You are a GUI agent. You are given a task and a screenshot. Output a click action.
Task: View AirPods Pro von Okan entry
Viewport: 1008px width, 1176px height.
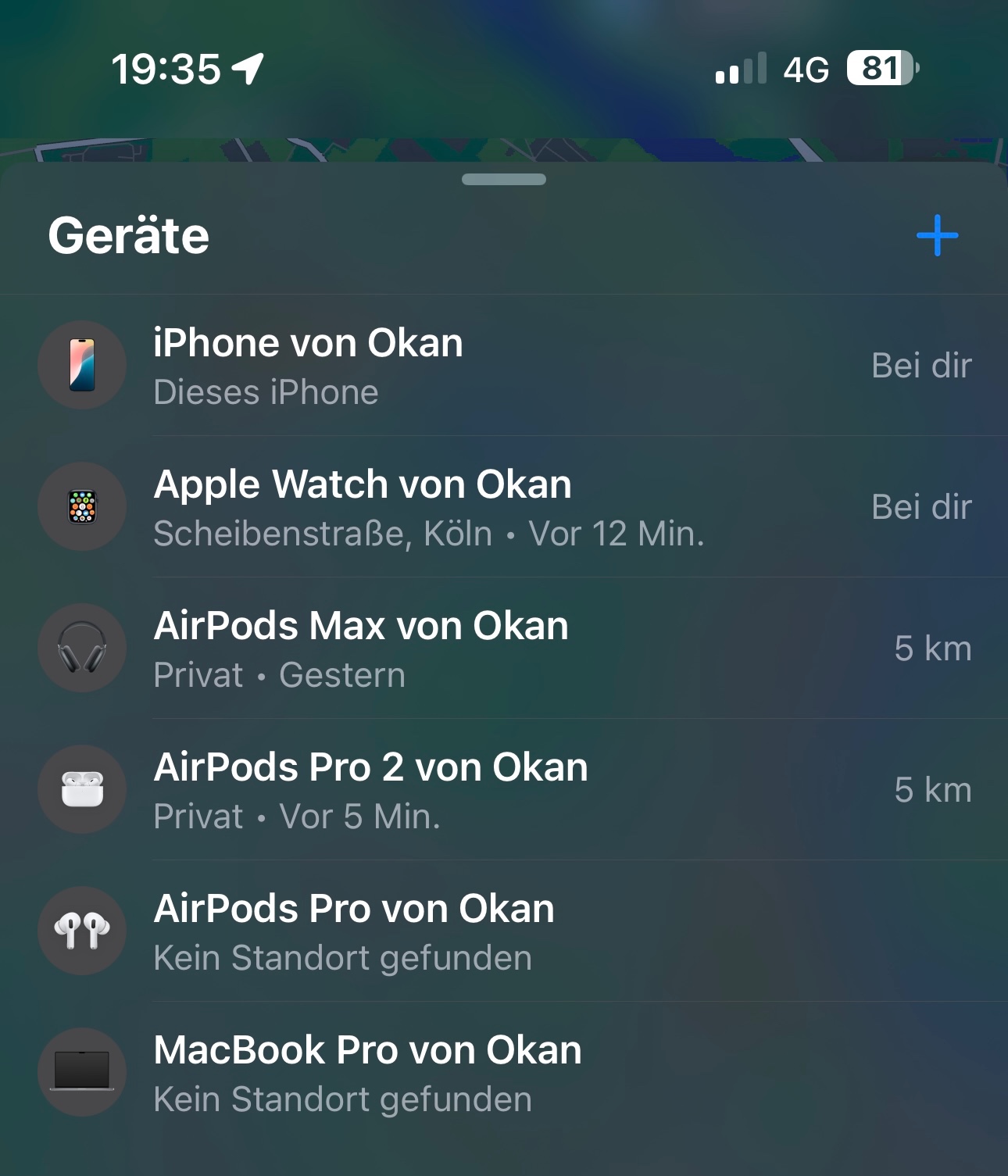point(503,931)
